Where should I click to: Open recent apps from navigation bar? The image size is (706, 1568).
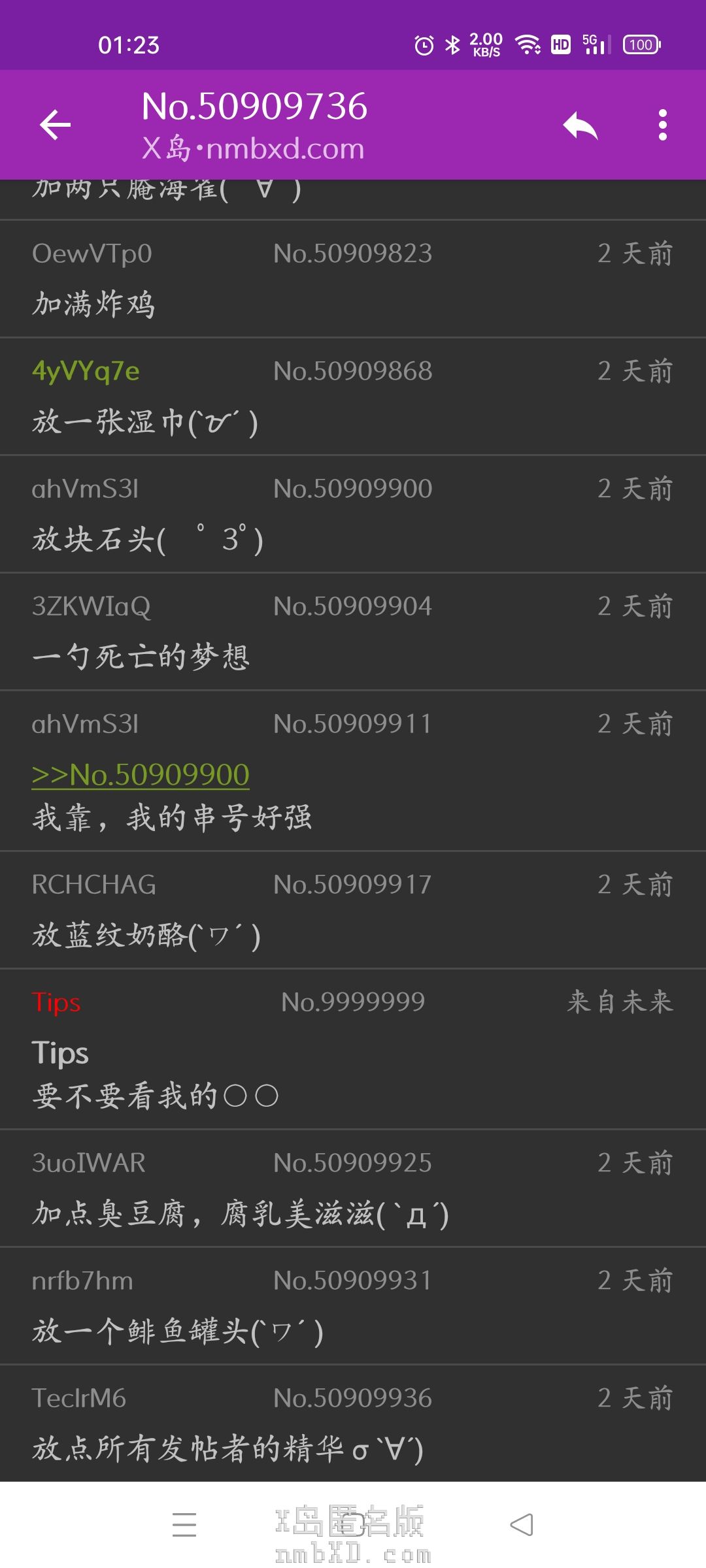coord(184,1525)
